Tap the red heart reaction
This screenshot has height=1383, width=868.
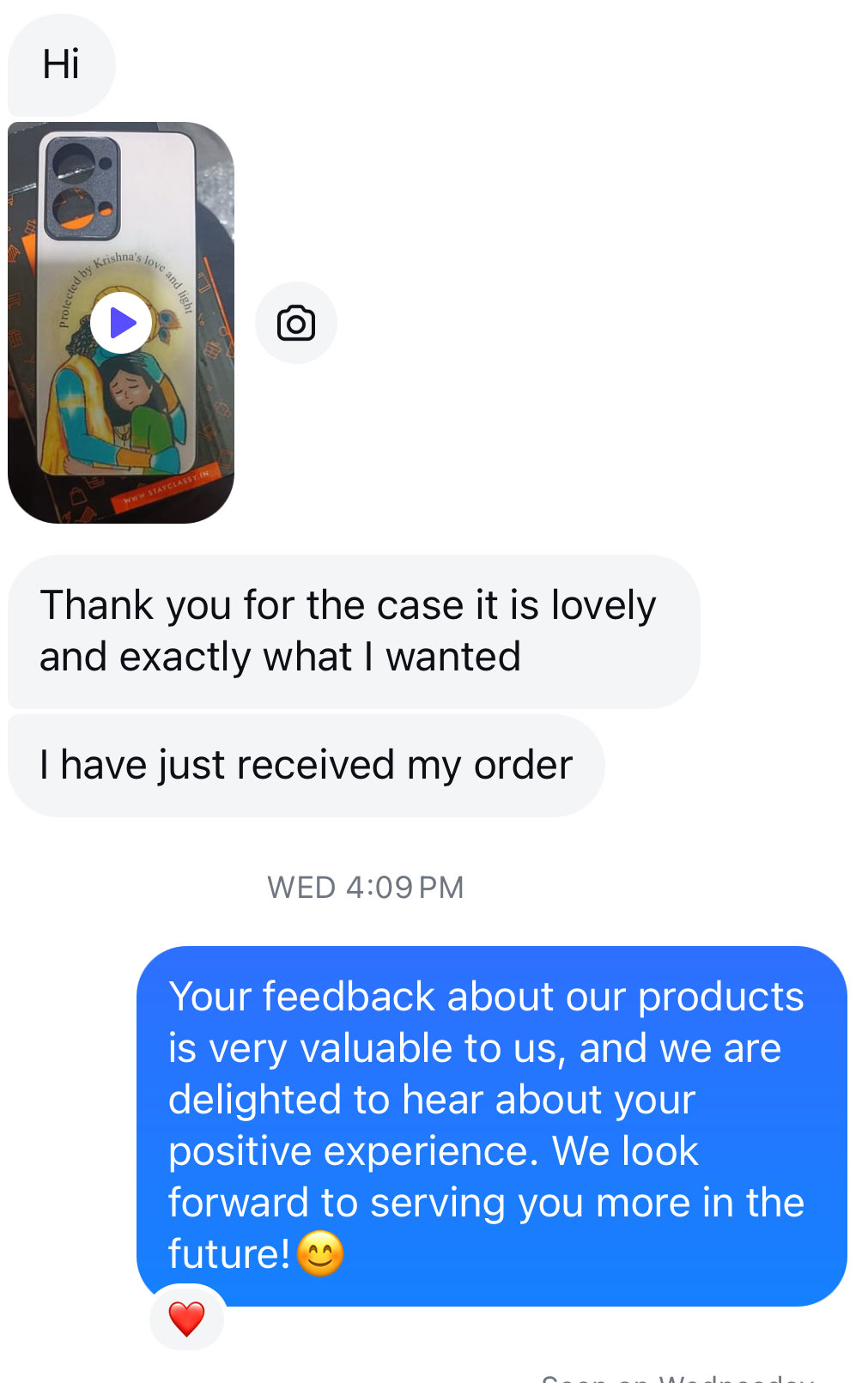coord(186,1318)
